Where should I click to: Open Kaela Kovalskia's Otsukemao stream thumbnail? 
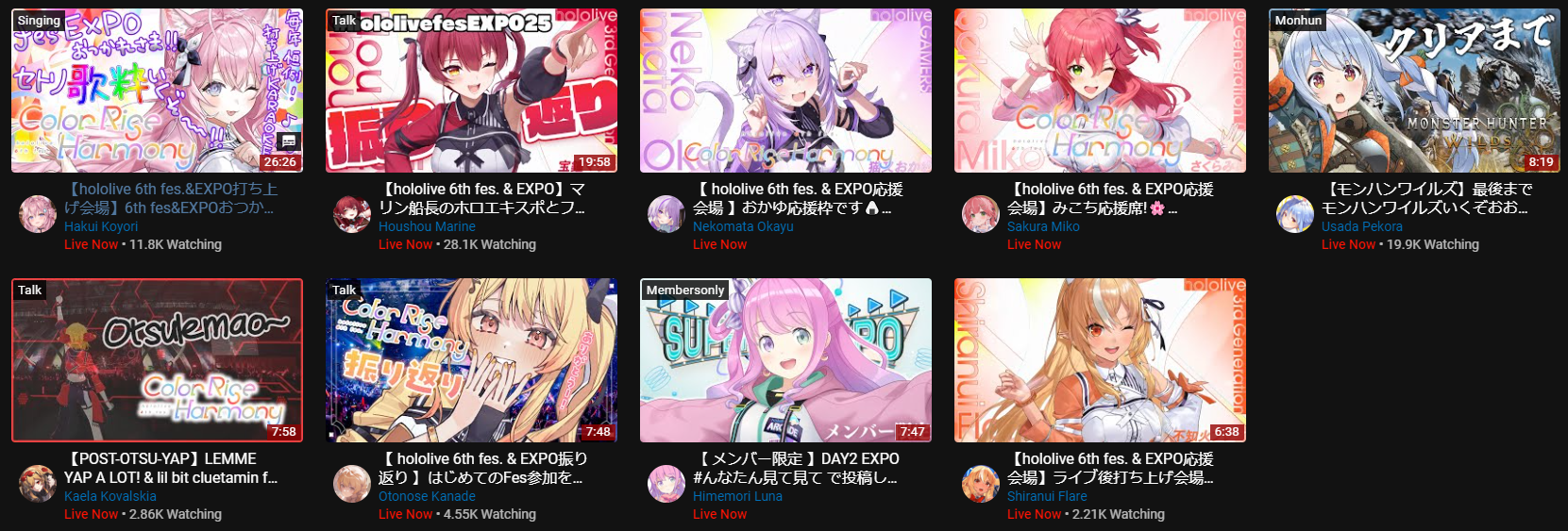(157, 360)
